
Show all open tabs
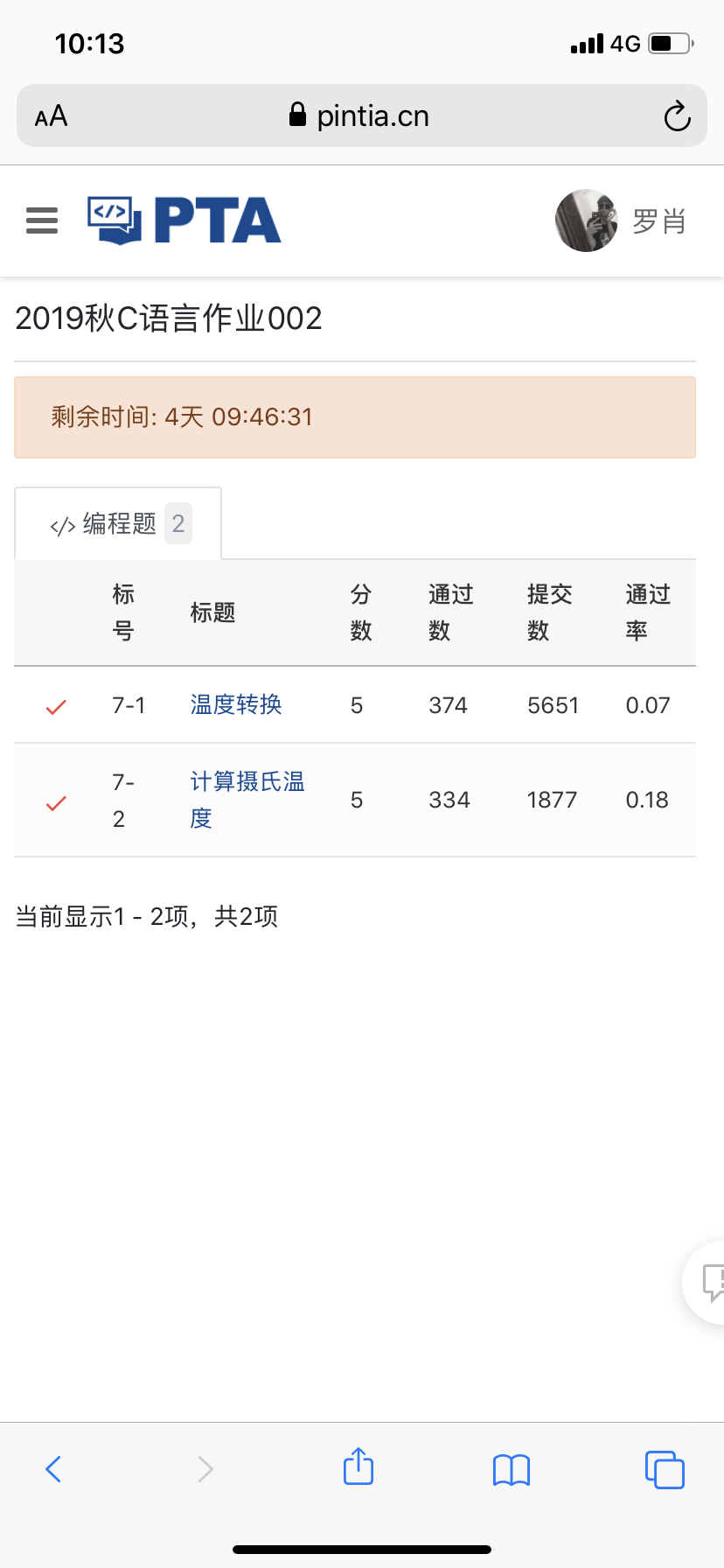coord(665,1469)
